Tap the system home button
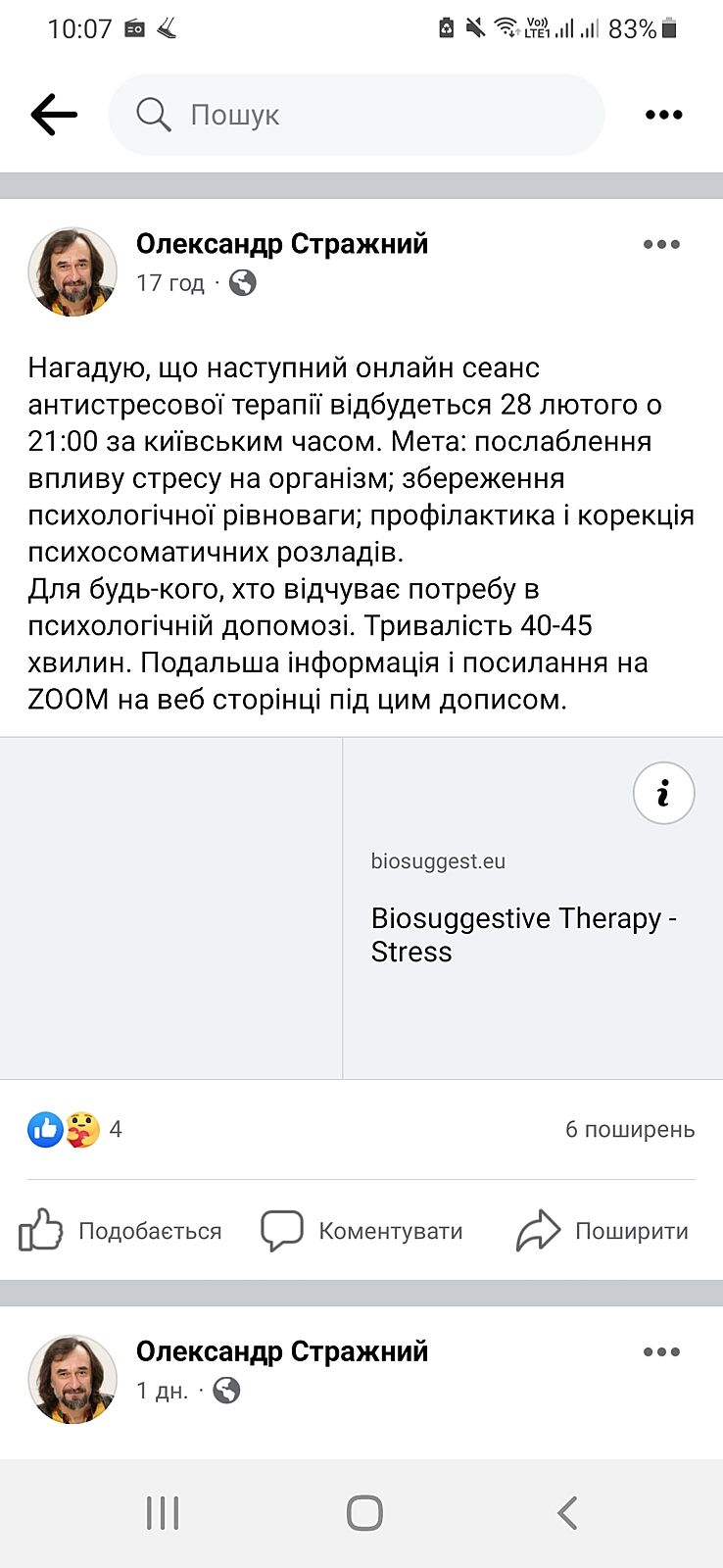The image size is (723, 1568). point(363,1513)
